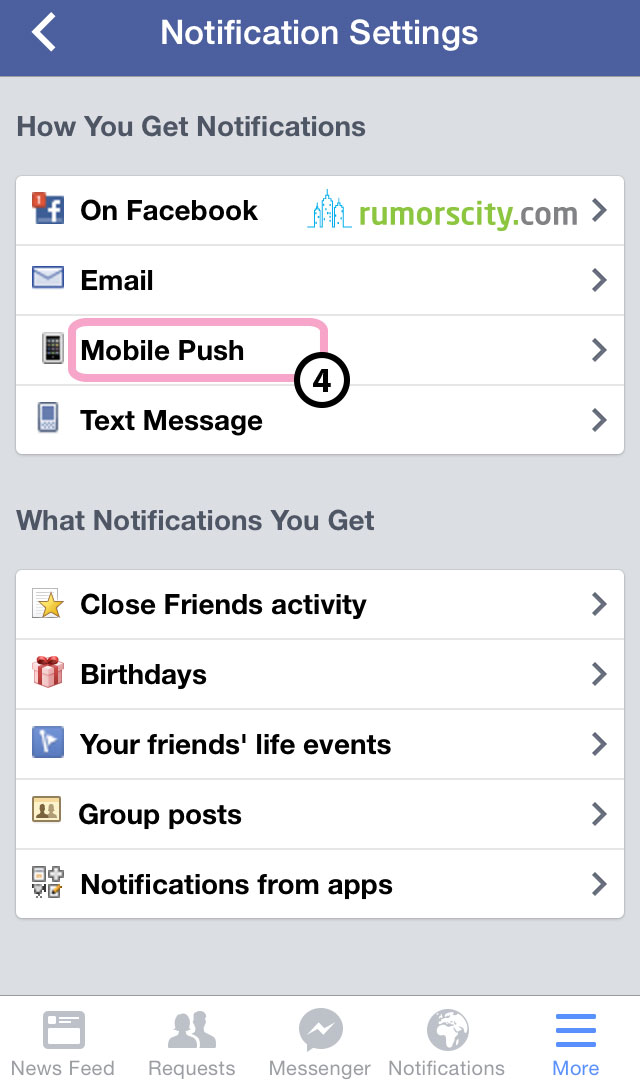Viewport: 640px width, 1084px height.
Task: Open Birthdays notification settings
Action: click(x=320, y=675)
